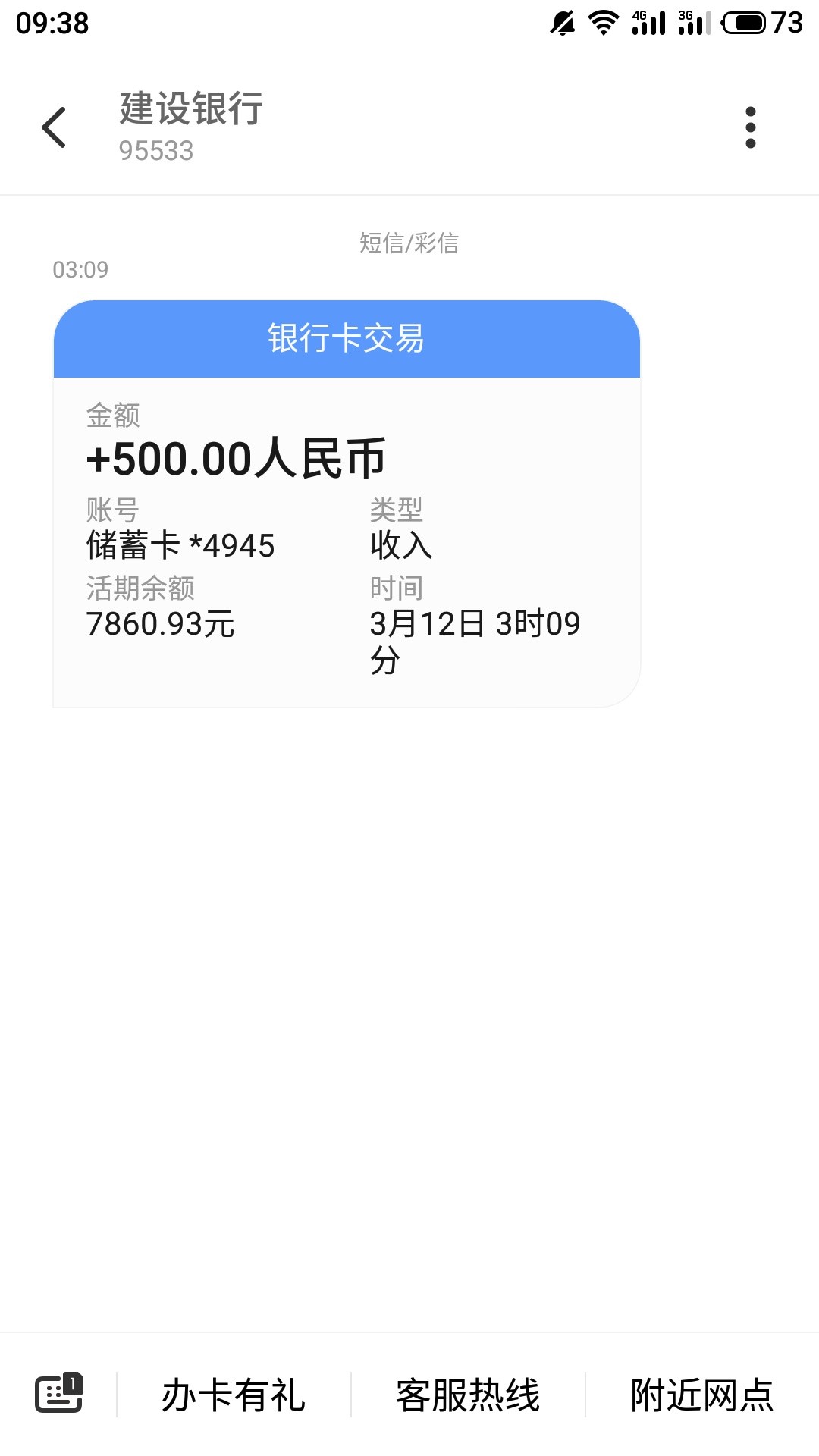The image size is (819, 1456).
Task: Tap the 客服热线 service menu
Action: coord(468,1395)
